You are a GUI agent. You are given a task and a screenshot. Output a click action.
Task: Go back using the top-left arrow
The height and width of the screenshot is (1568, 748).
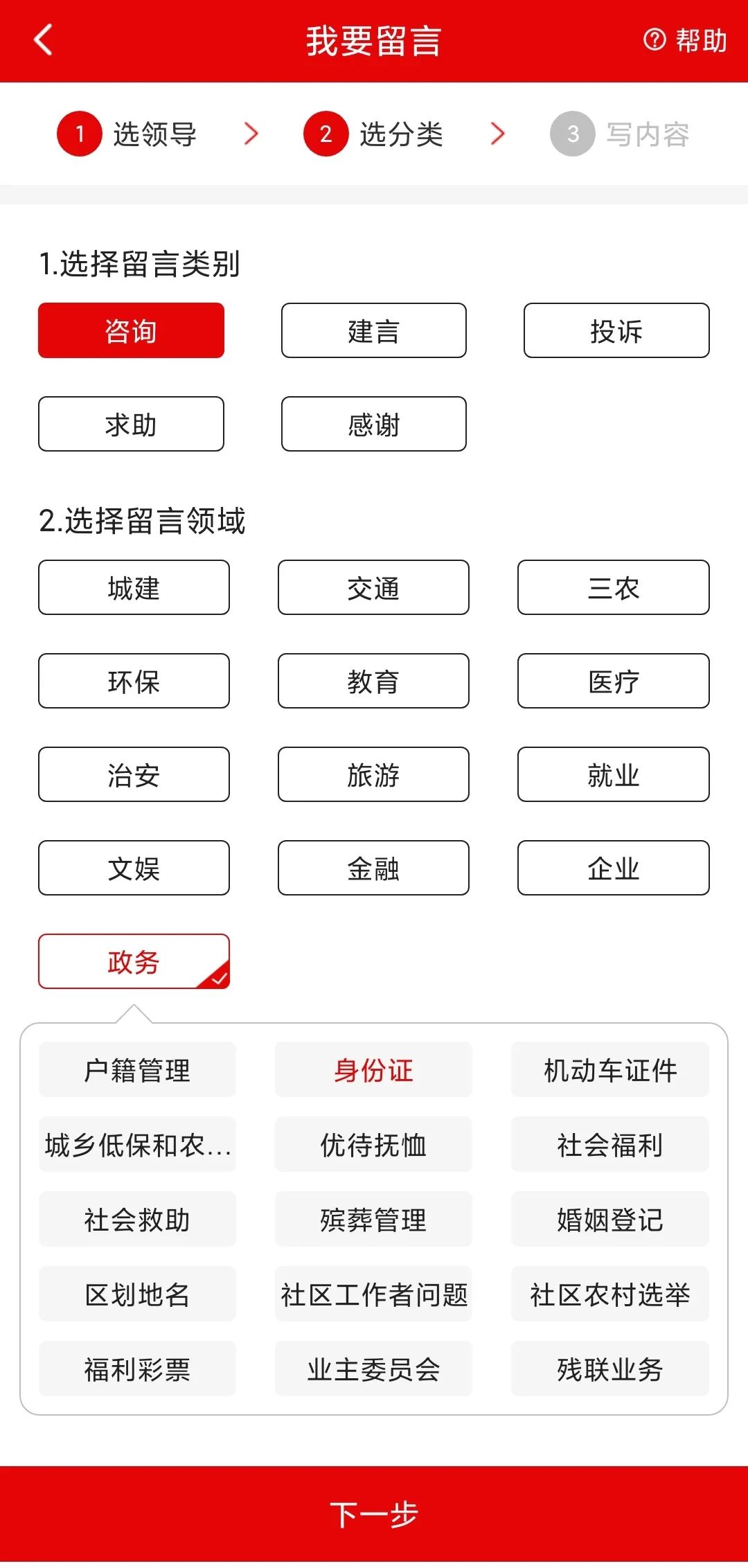(x=43, y=40)
